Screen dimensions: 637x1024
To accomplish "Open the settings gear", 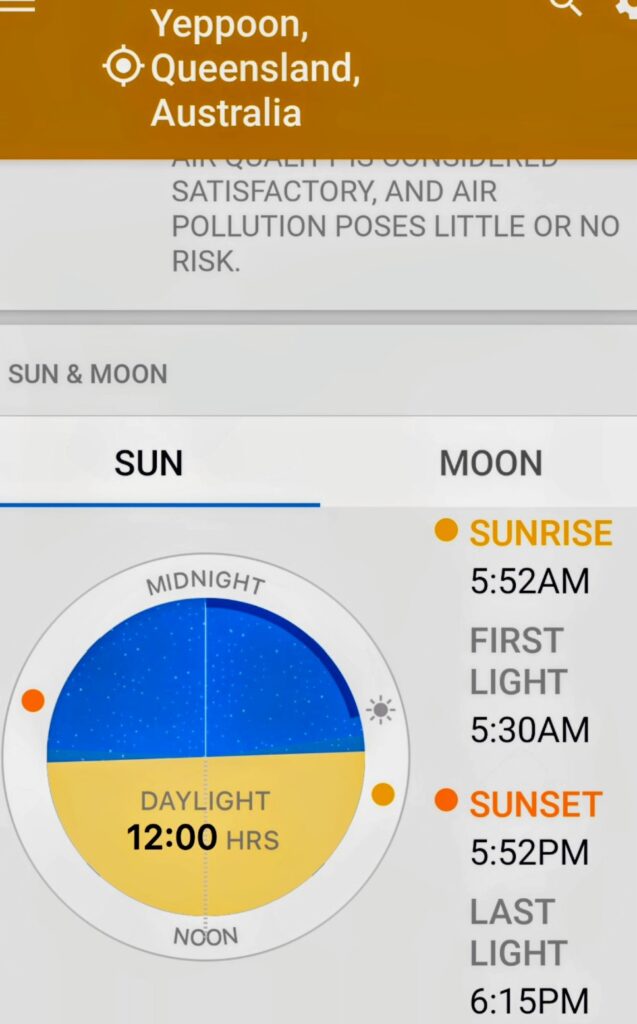I will point(628,8).
